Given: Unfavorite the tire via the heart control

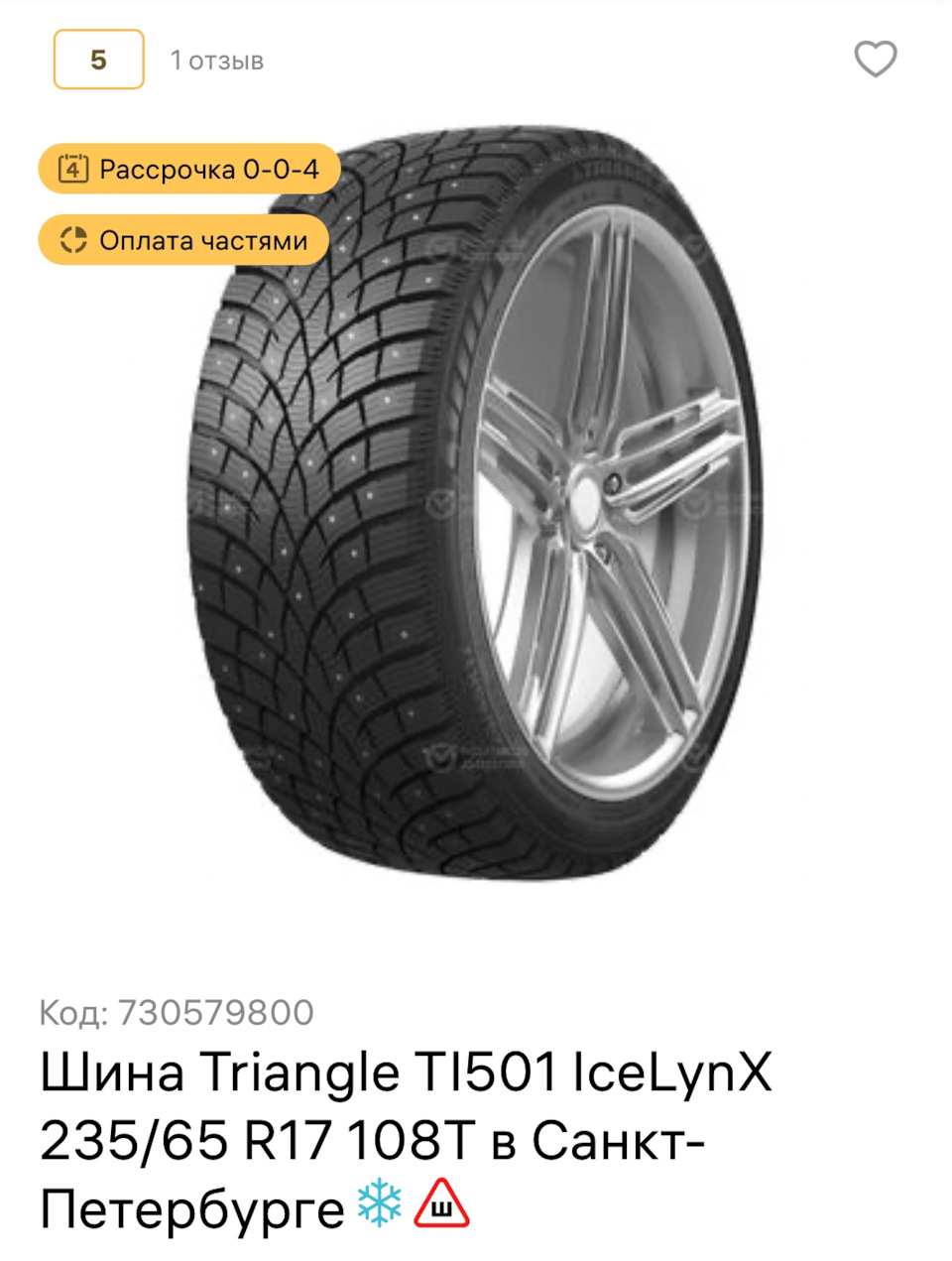Looking at the screenshot, I should click(x=874, y=60).
